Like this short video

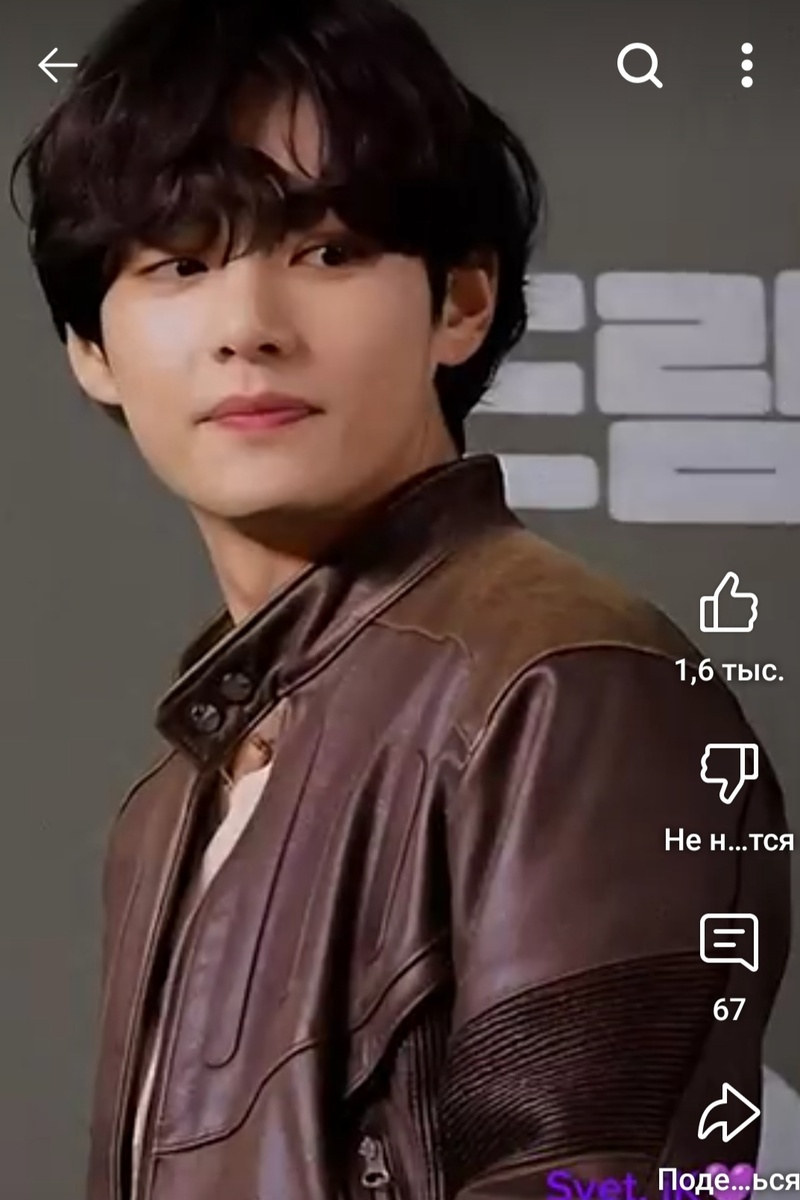click(729, 602)
